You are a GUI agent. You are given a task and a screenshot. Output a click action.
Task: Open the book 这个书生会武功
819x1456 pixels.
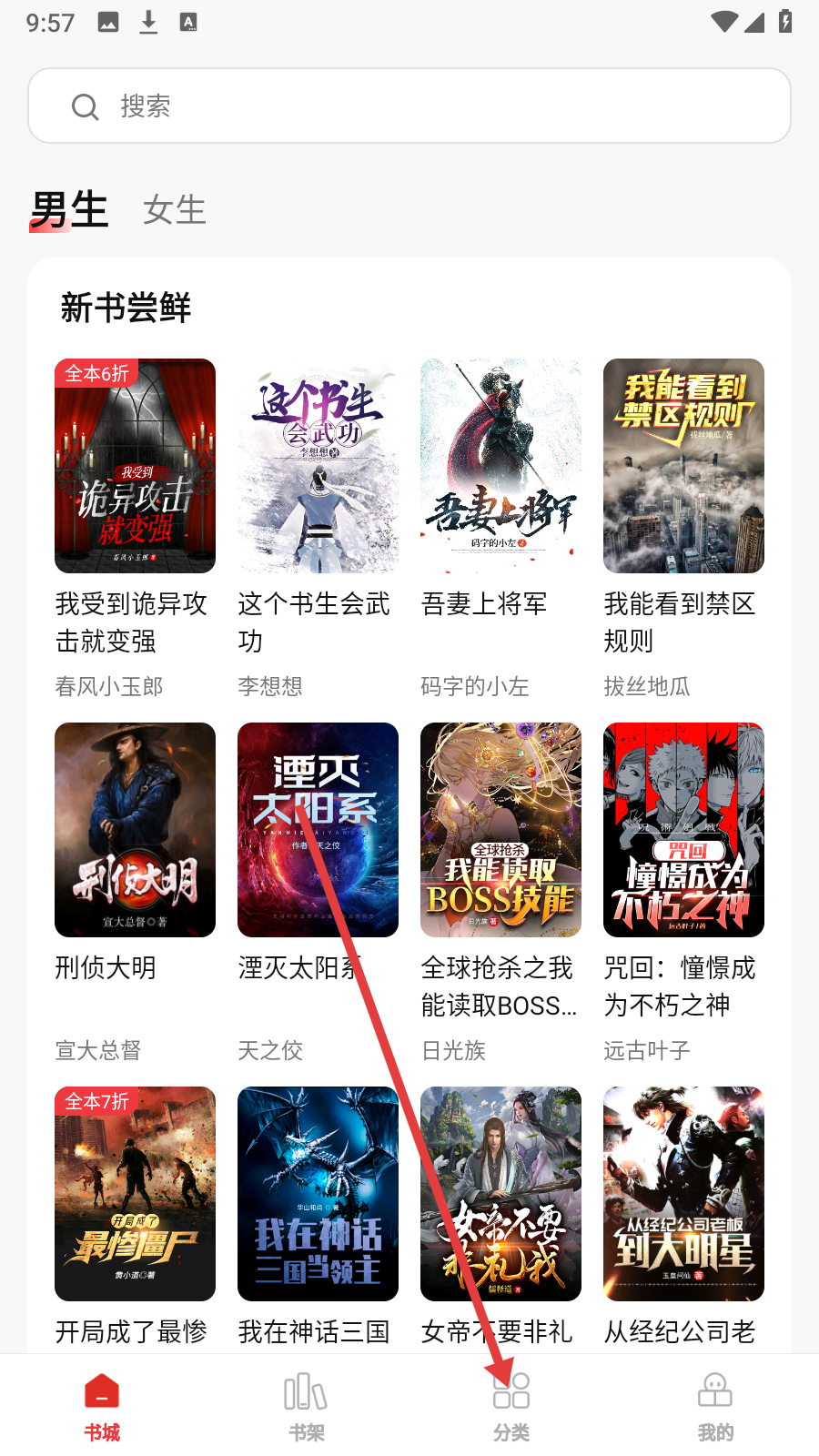click(x=318, y=466)
